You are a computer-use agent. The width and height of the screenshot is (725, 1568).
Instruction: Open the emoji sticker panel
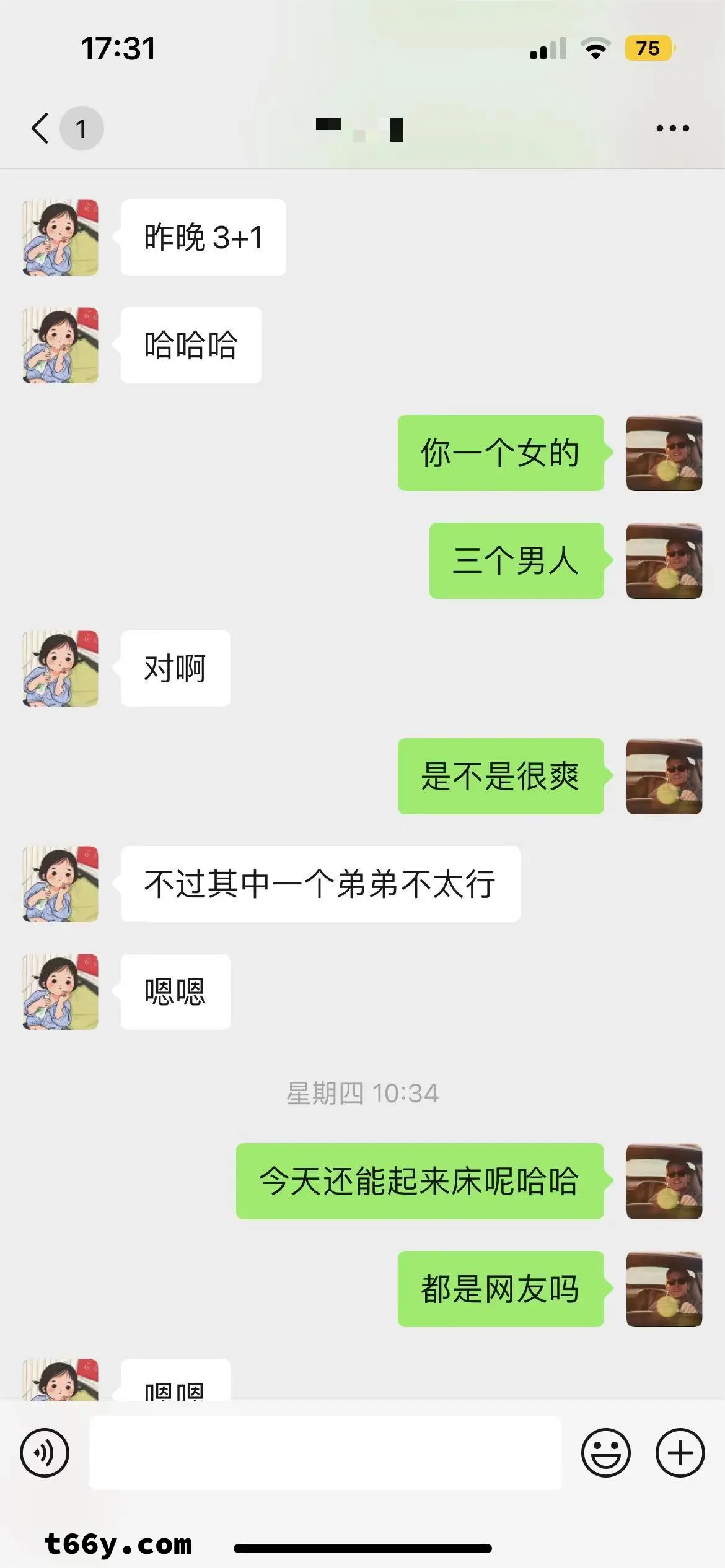click(605, 1452)
